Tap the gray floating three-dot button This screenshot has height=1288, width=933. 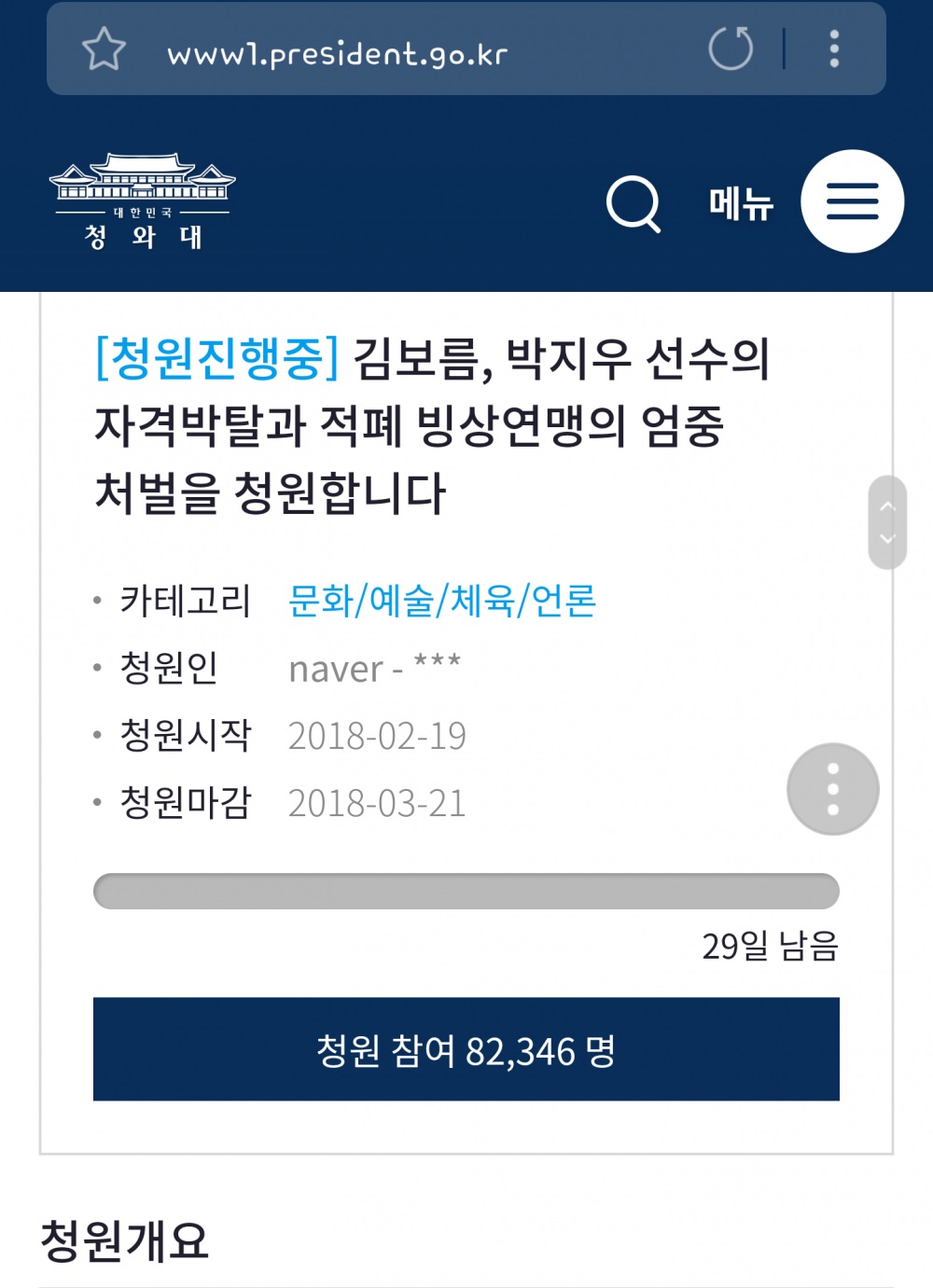(x=833, y=789)
